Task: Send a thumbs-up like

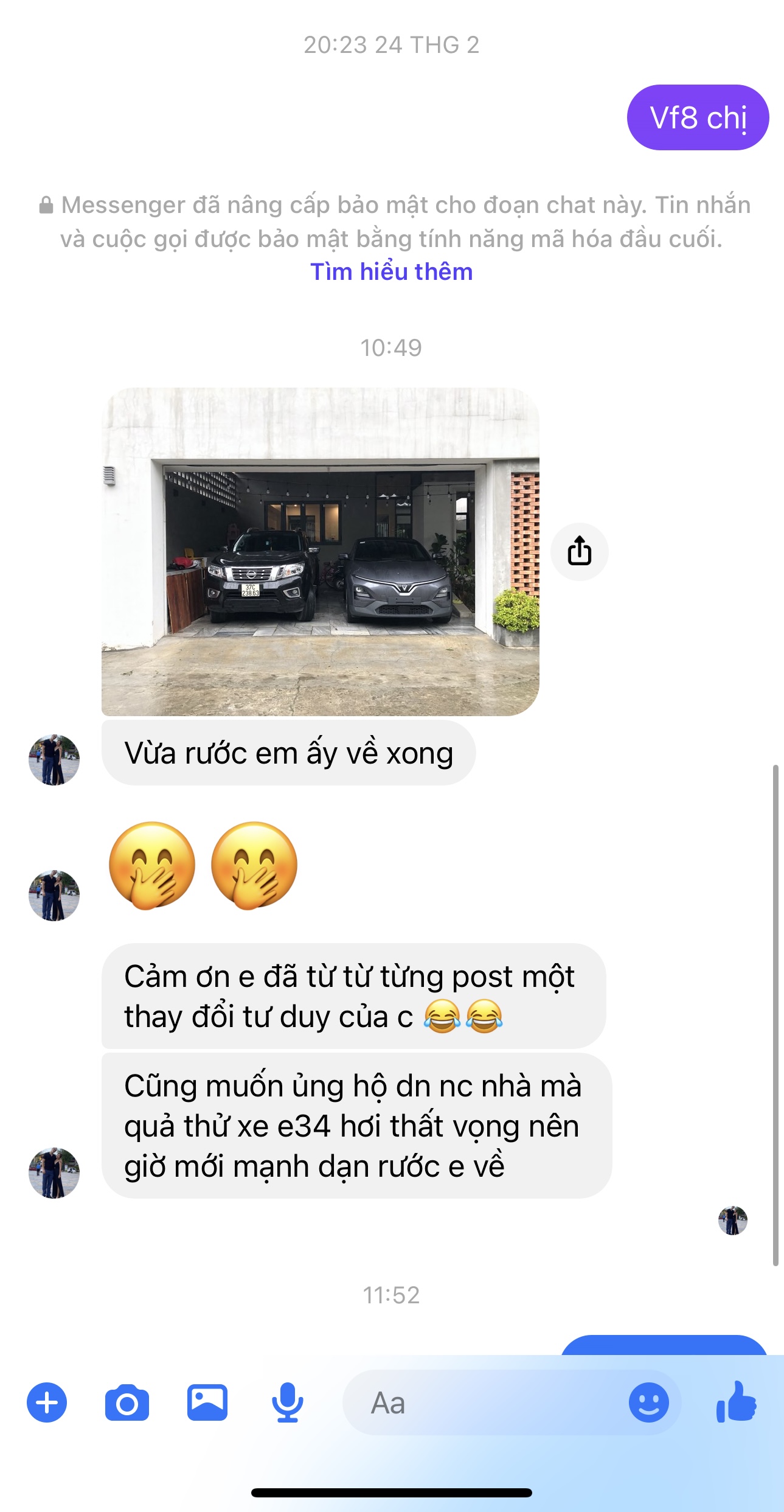Action: [x=737, y=1401]
